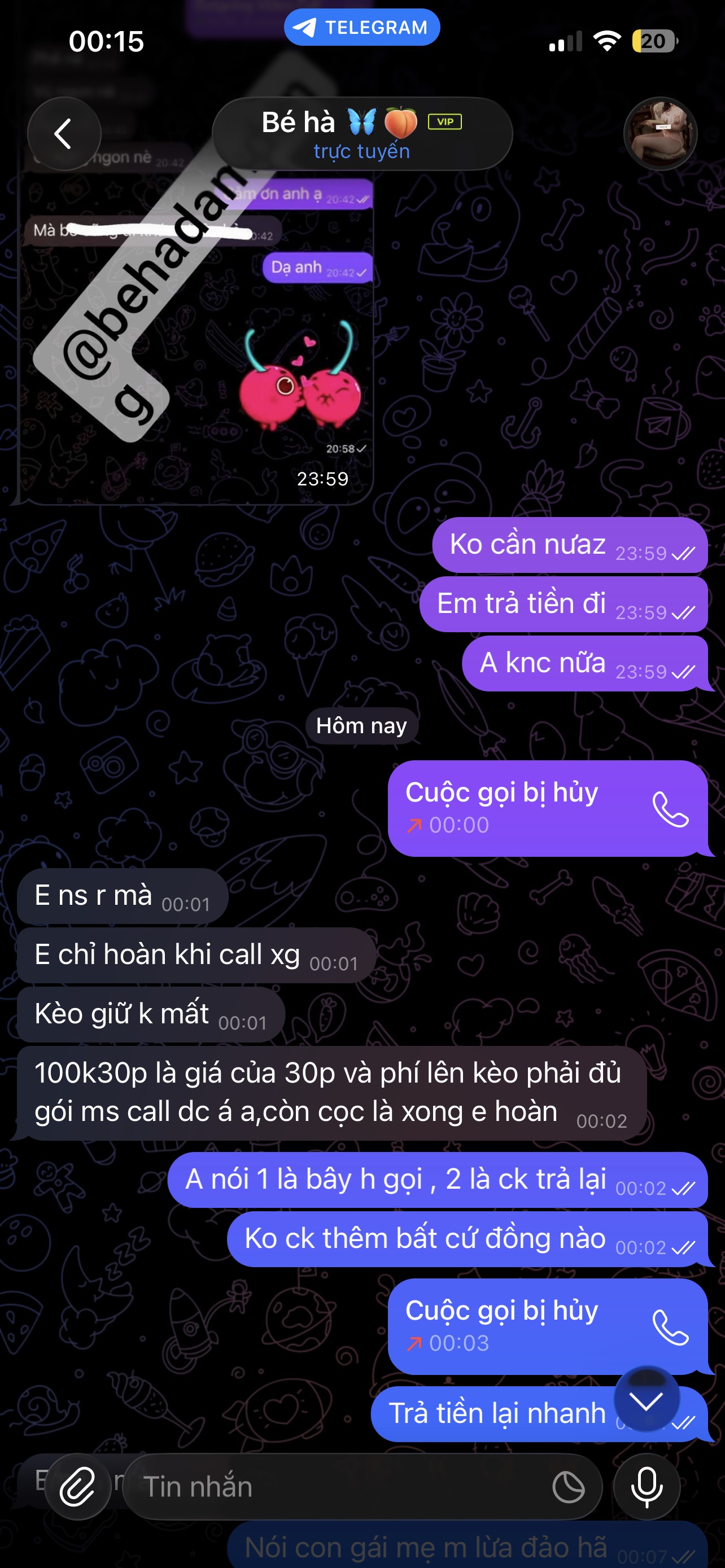Open Bé hà's chat info header
The width and height of the screenshot is (725, 1568).
pyautogui.click(x=361, y=133)
